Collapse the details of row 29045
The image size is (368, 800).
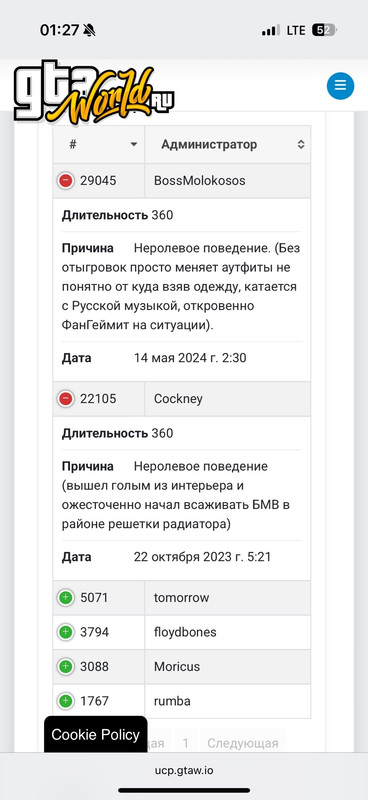(x=65, y=181)
